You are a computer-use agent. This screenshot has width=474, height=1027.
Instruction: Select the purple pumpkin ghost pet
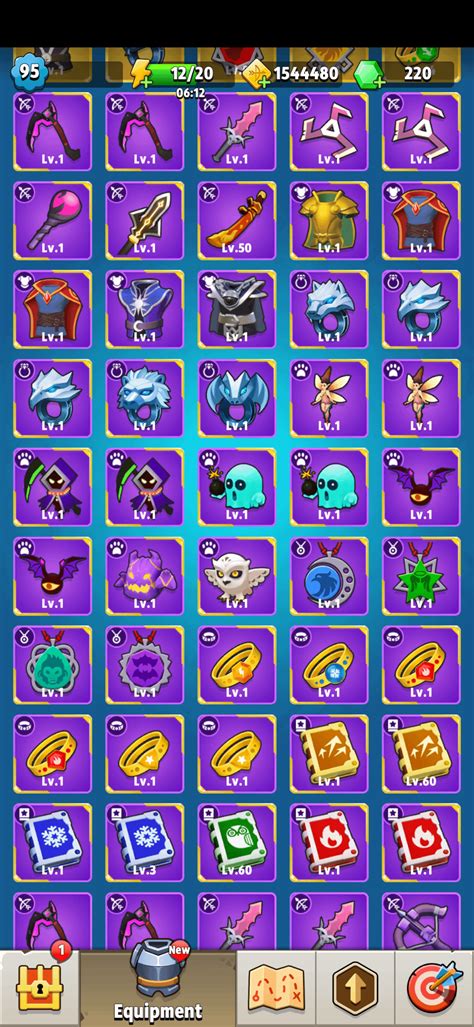145,576
